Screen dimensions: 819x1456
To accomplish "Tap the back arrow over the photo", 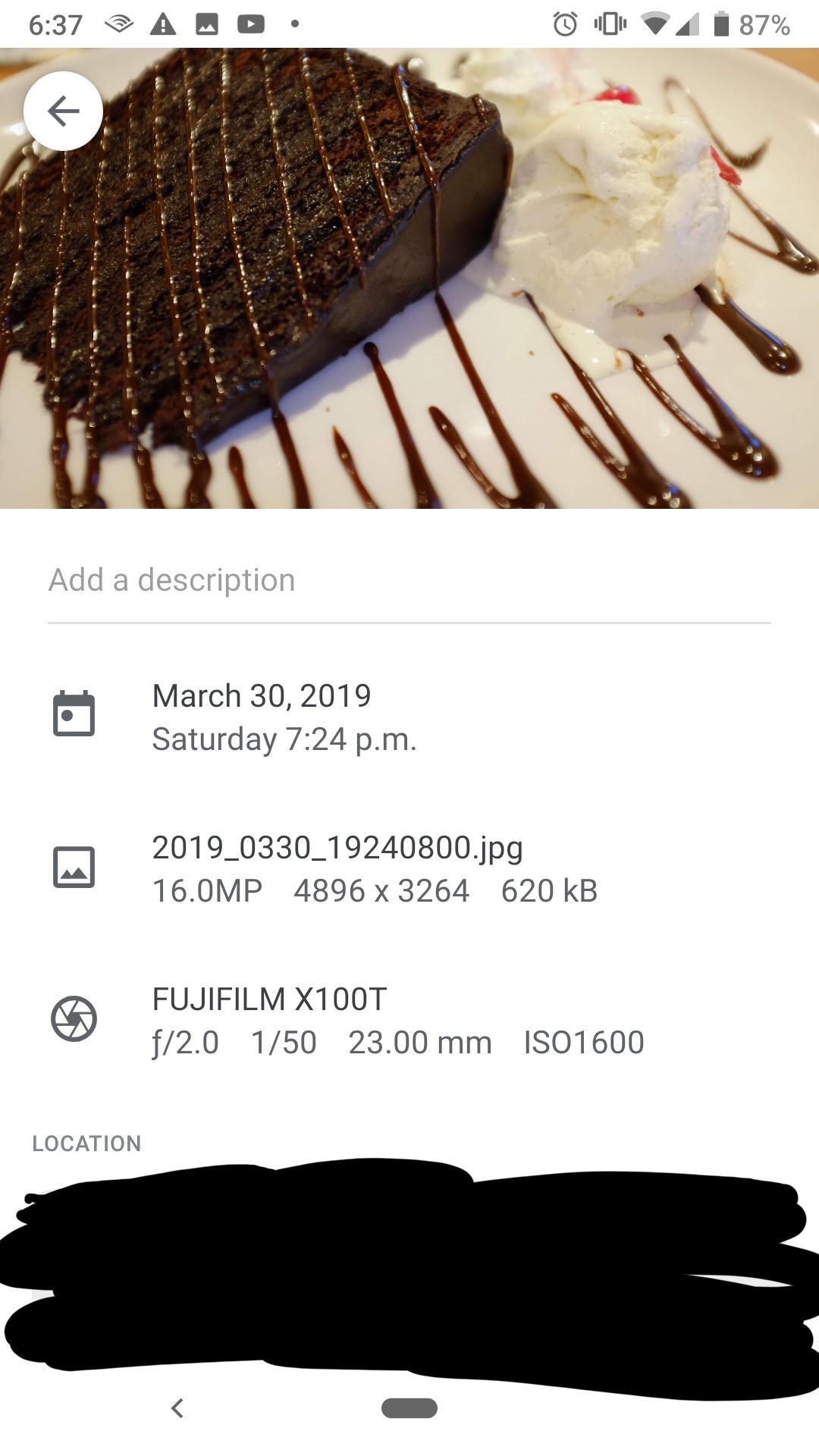I will [64, 111].
